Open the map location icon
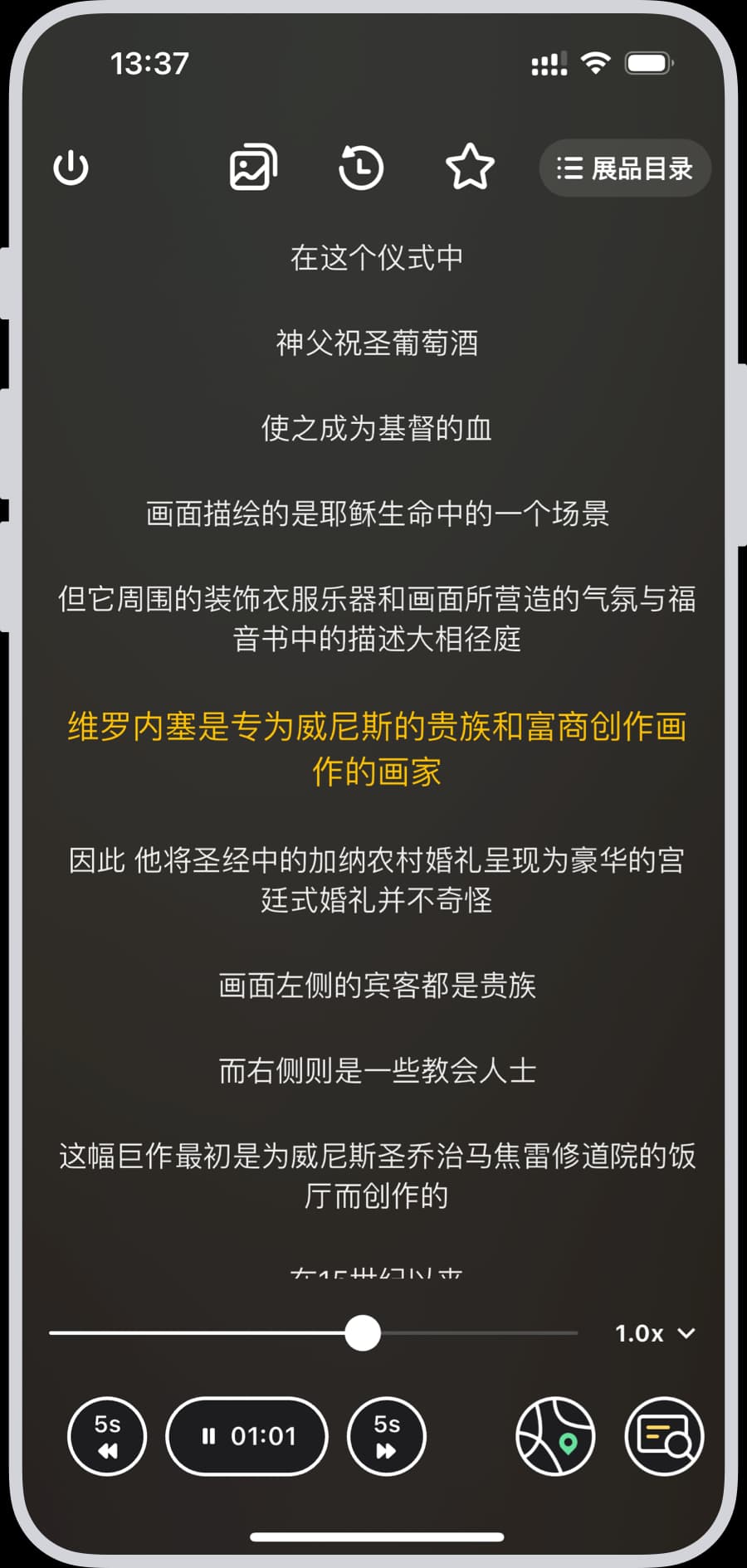747x1568 pixels. coord(555,1436)
